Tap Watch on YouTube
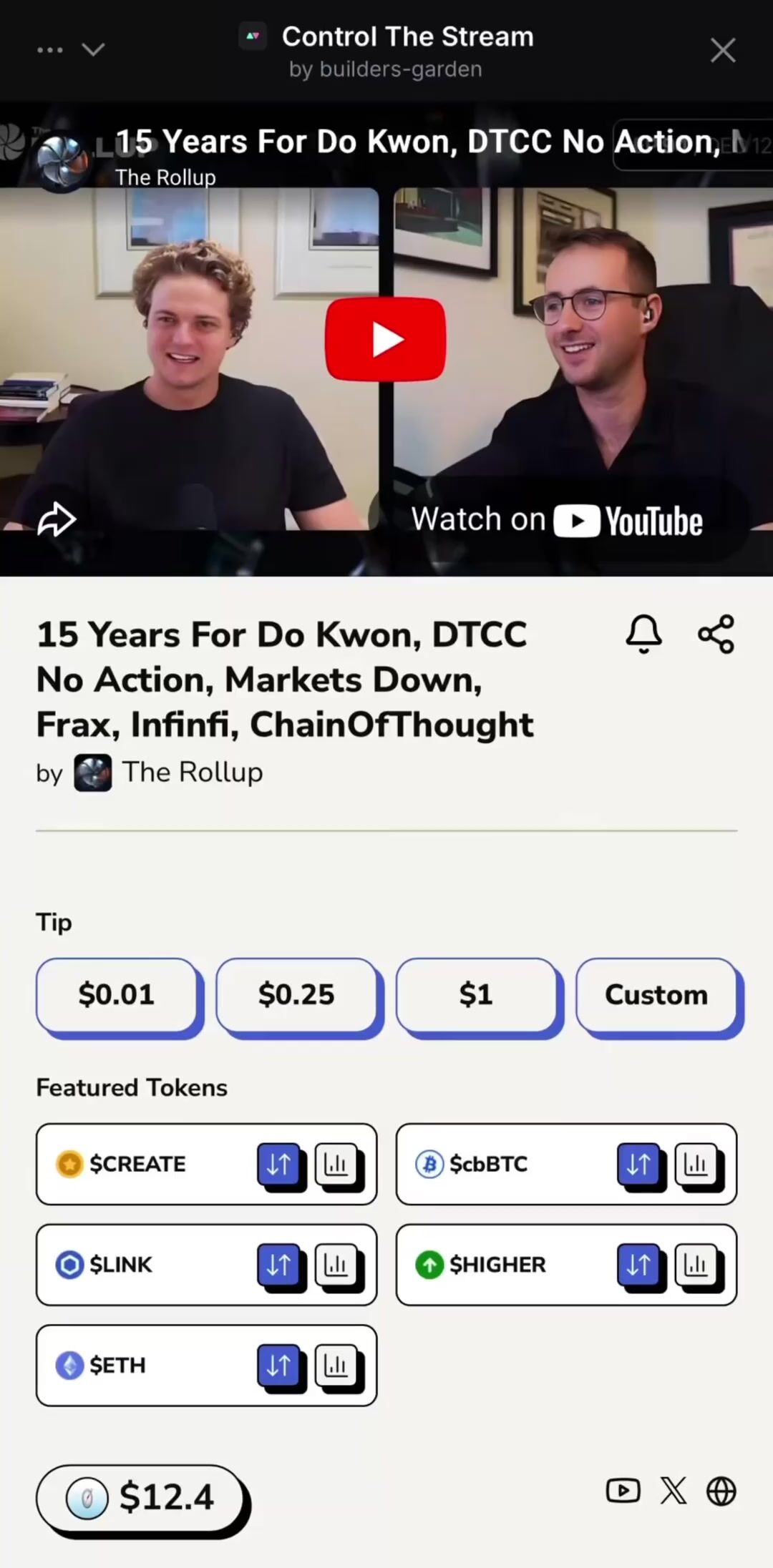The width and height of the screenshot is (773, 1568). [x=557, y=520]
